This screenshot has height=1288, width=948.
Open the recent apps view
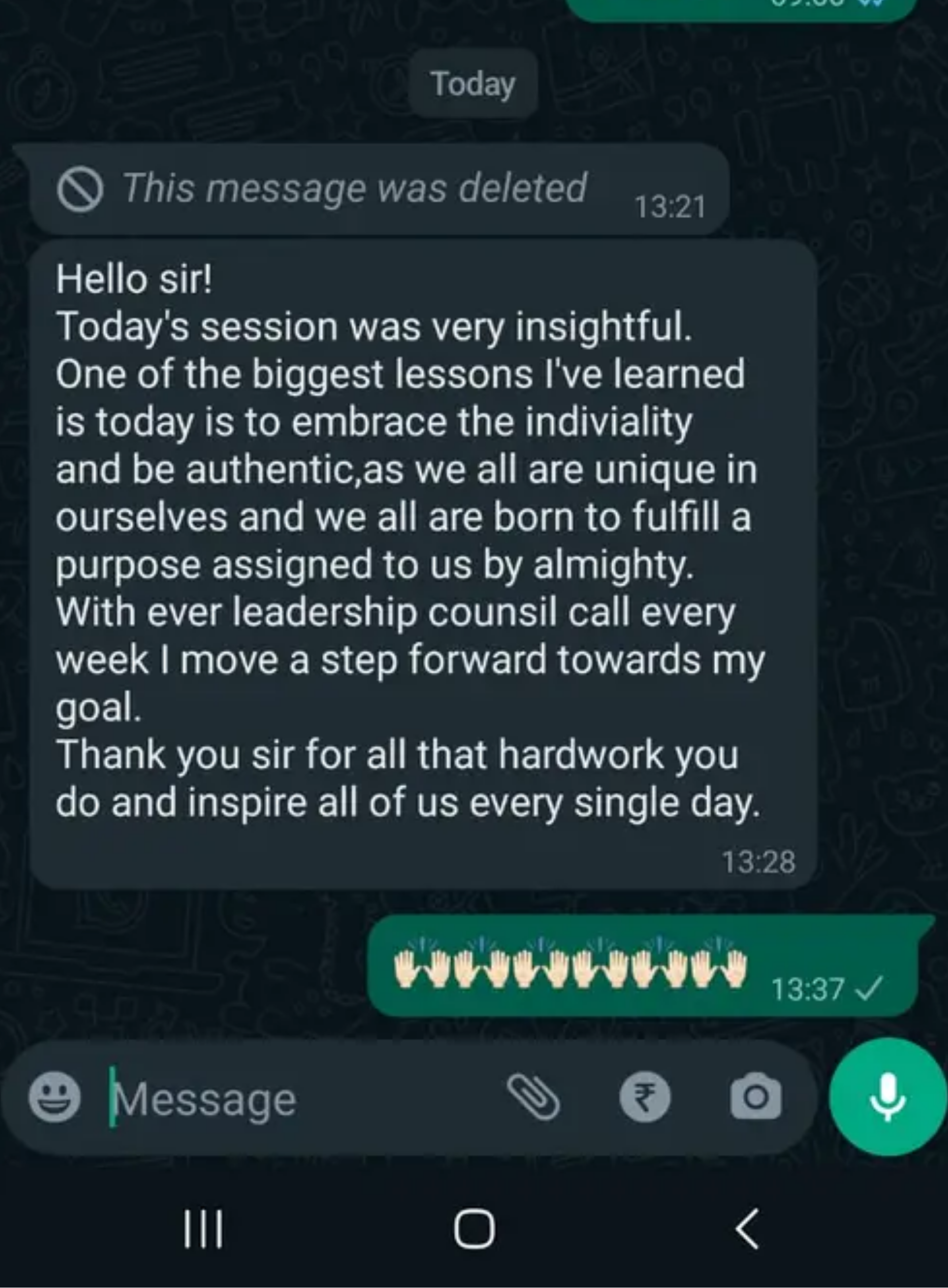click(x=203, y=1228)
